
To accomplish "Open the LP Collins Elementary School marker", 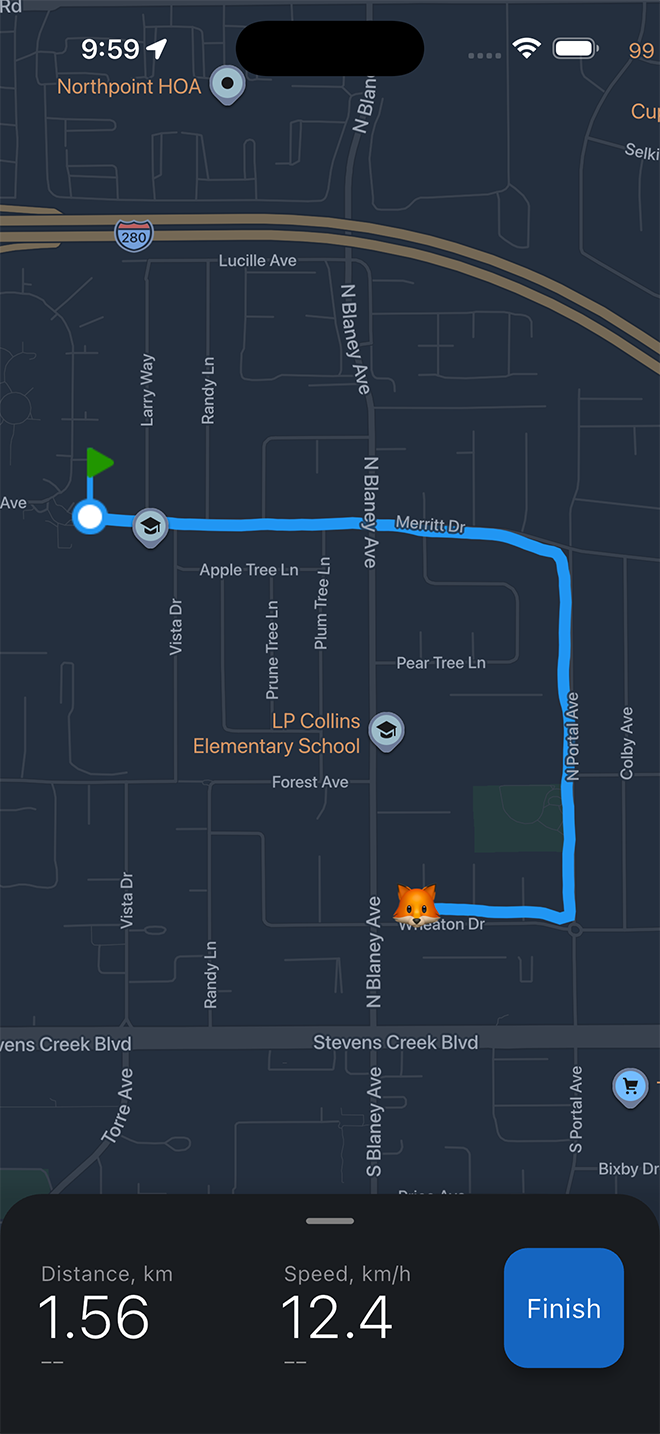I will click(386, 730).
